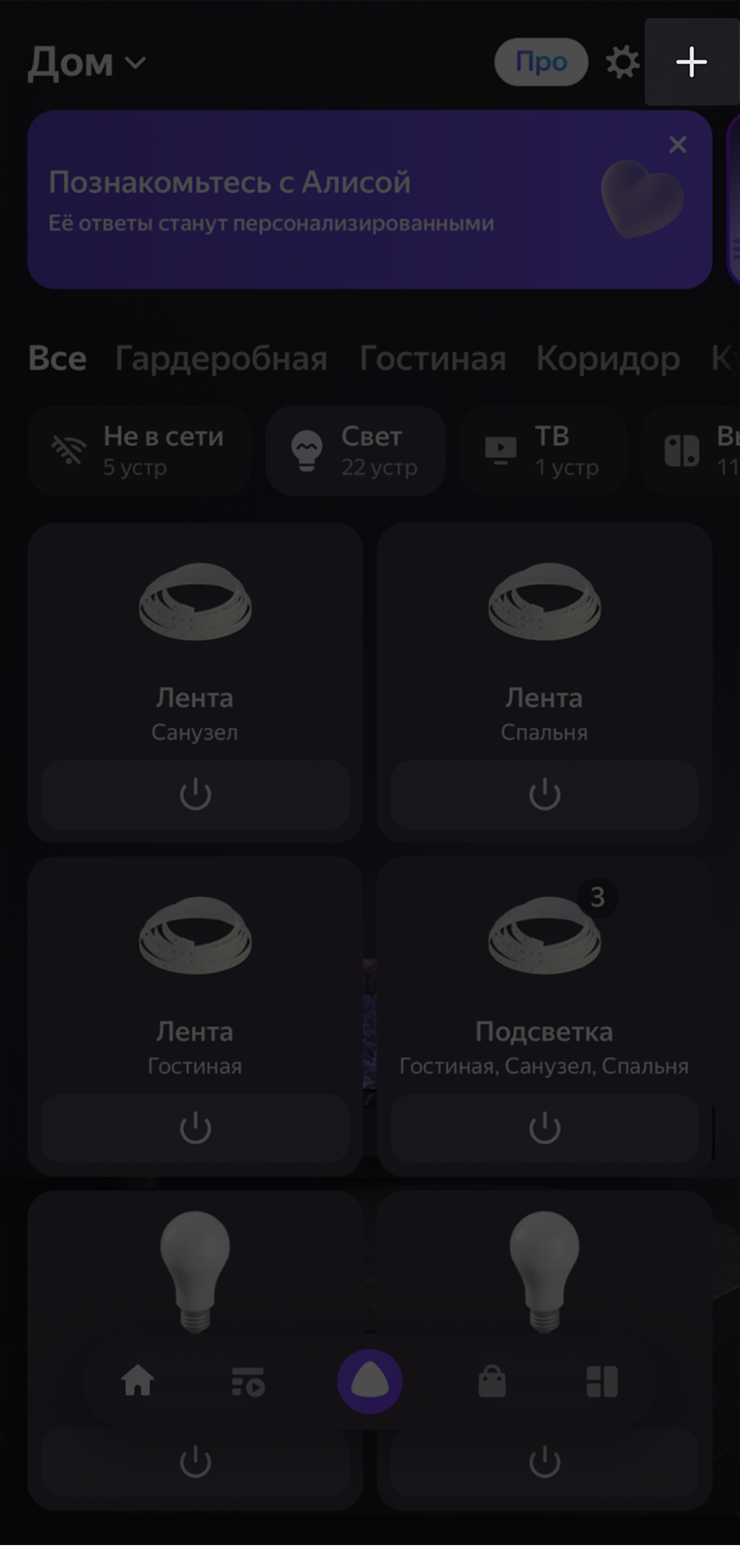Toggle power for Лента Спальня
The image size is (740, 1546).
(x=544, y=795)
